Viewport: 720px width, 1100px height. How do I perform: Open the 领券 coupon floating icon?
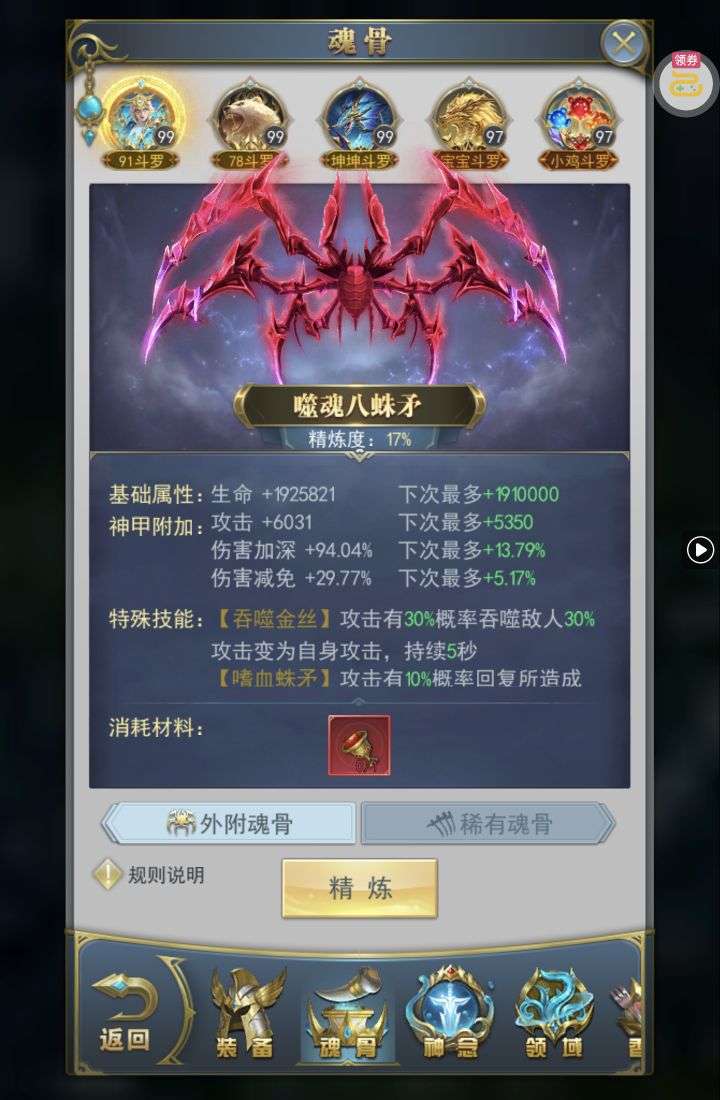(686, 82)
